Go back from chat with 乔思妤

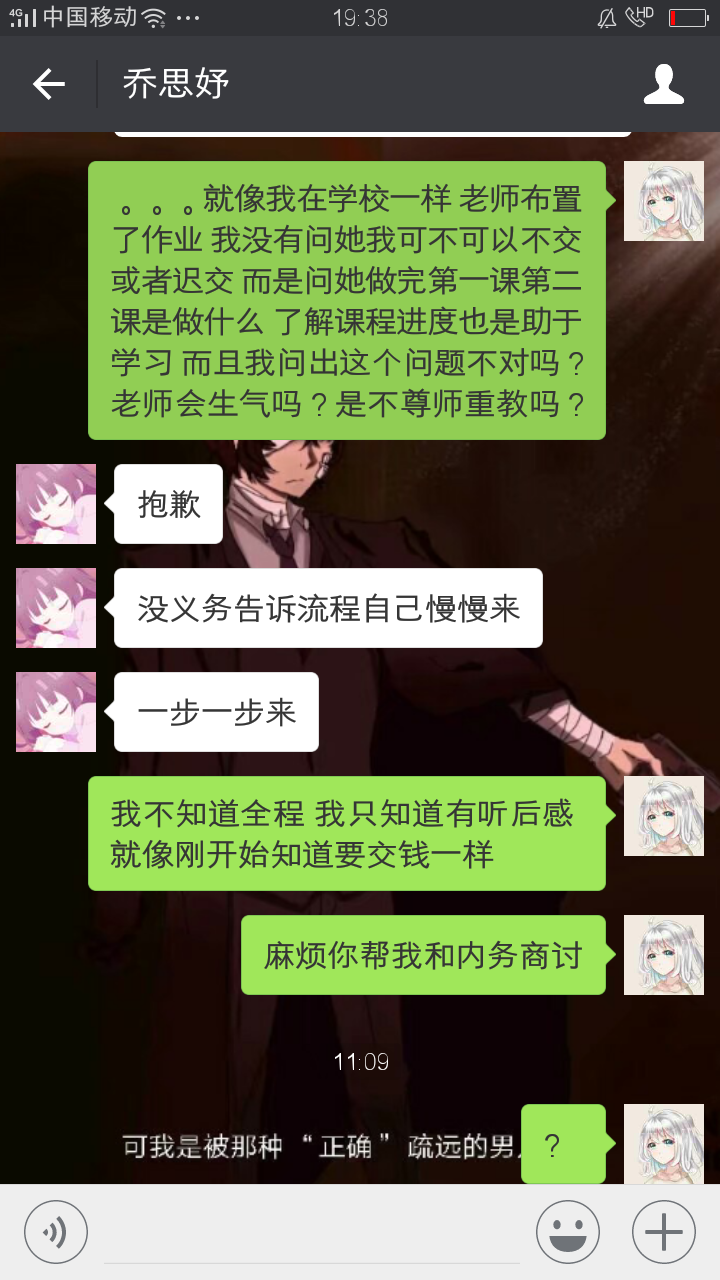click(x=48, y=84)
